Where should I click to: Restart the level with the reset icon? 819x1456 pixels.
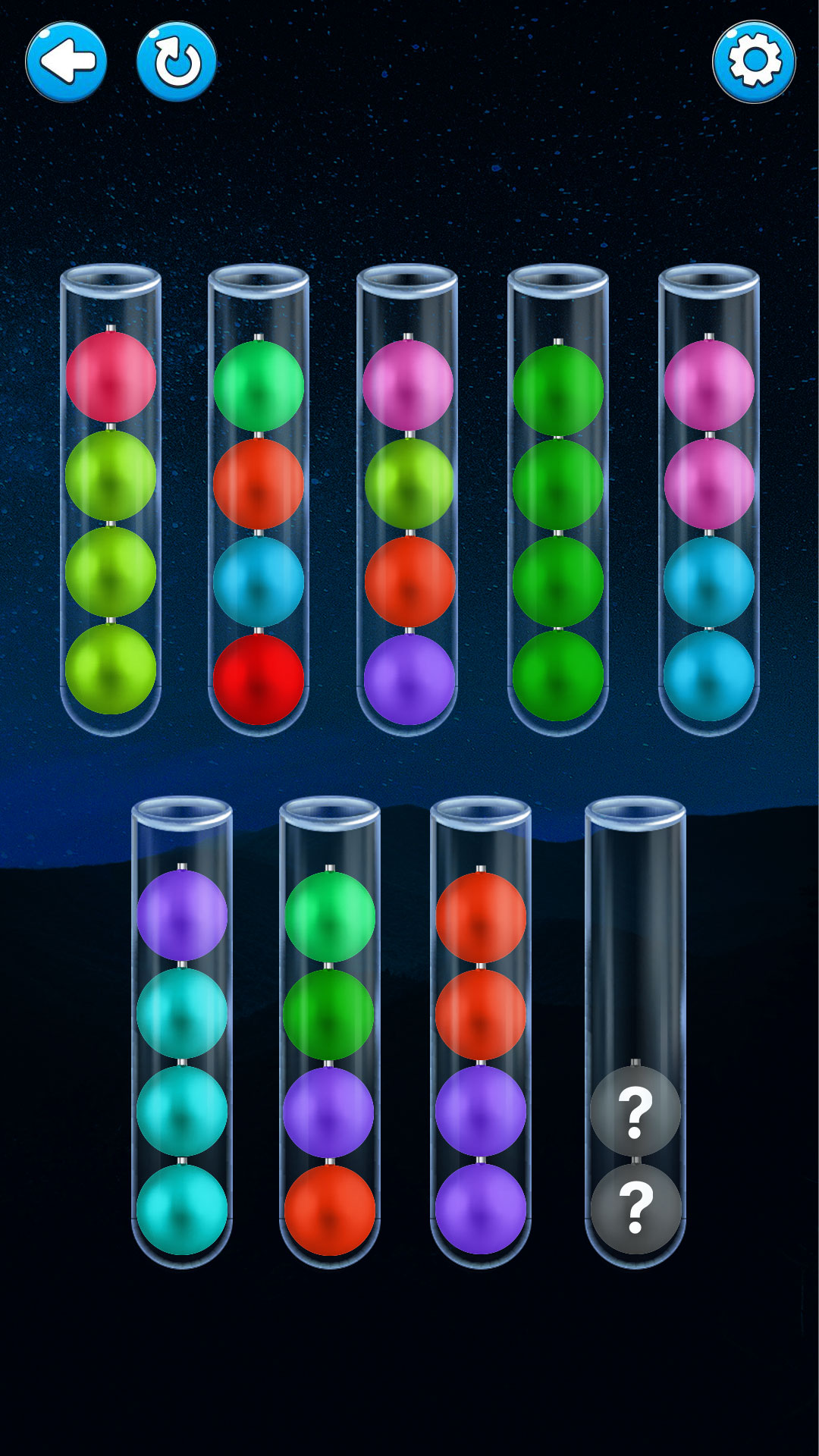click(177, 62)
